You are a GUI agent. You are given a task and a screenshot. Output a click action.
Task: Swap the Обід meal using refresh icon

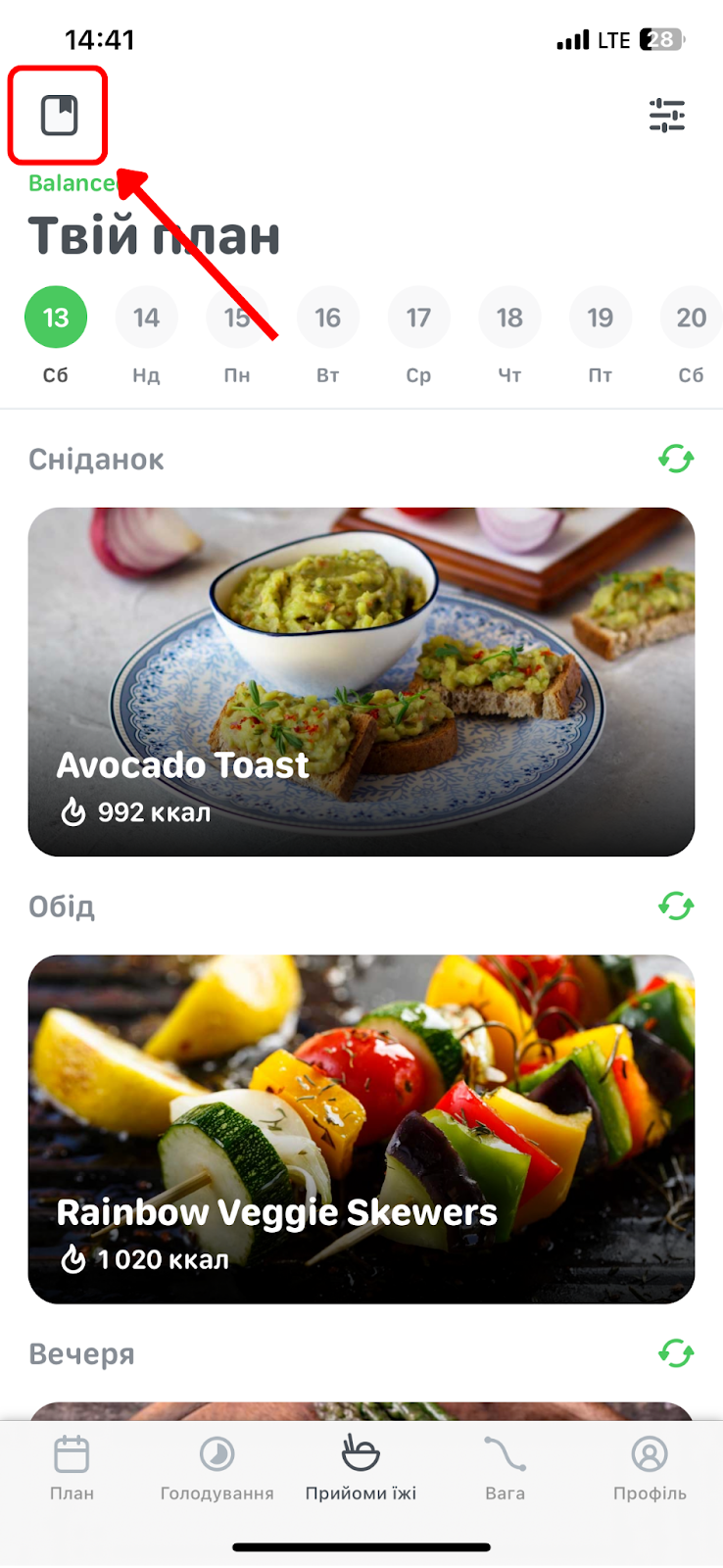coord(676,906)
